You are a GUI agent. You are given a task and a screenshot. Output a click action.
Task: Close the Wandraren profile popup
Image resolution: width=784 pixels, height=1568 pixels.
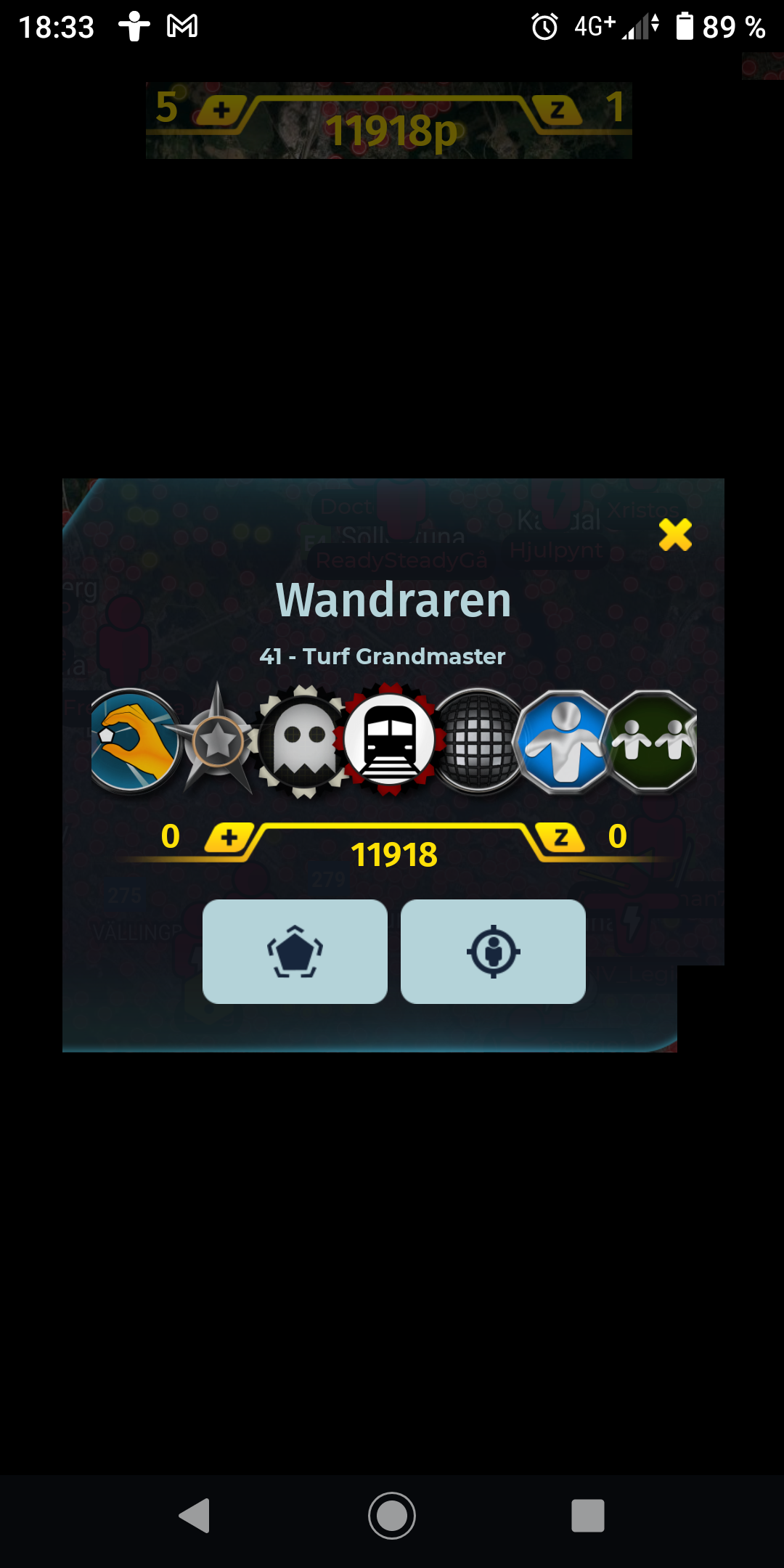click(x=675, y=535)
